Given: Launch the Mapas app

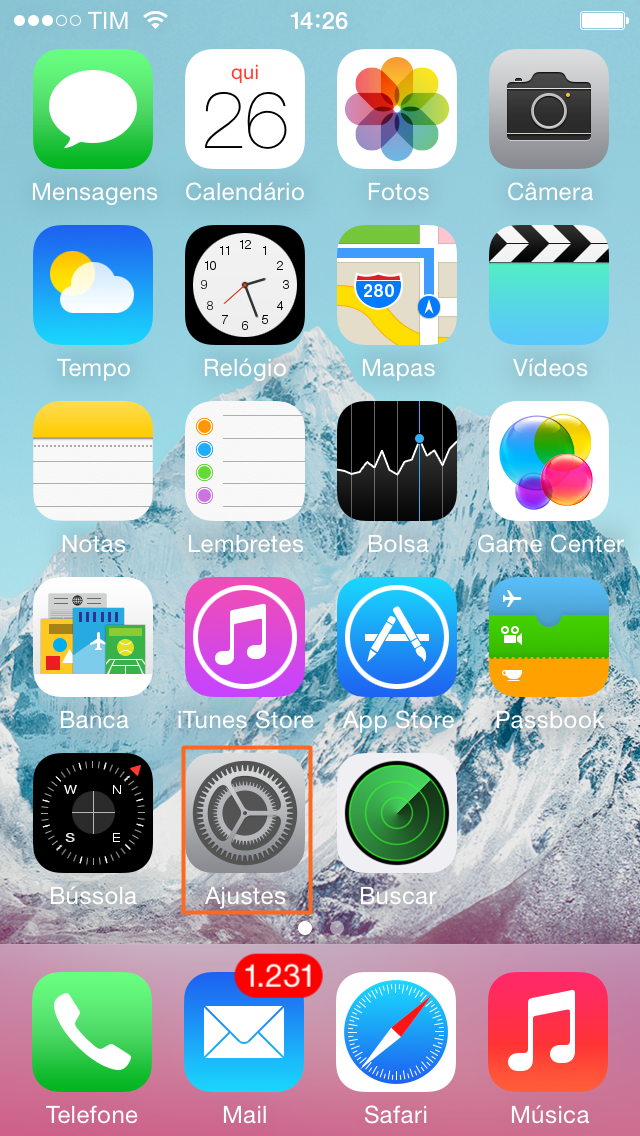Looking at the screenshot, I should pos(397,285).
